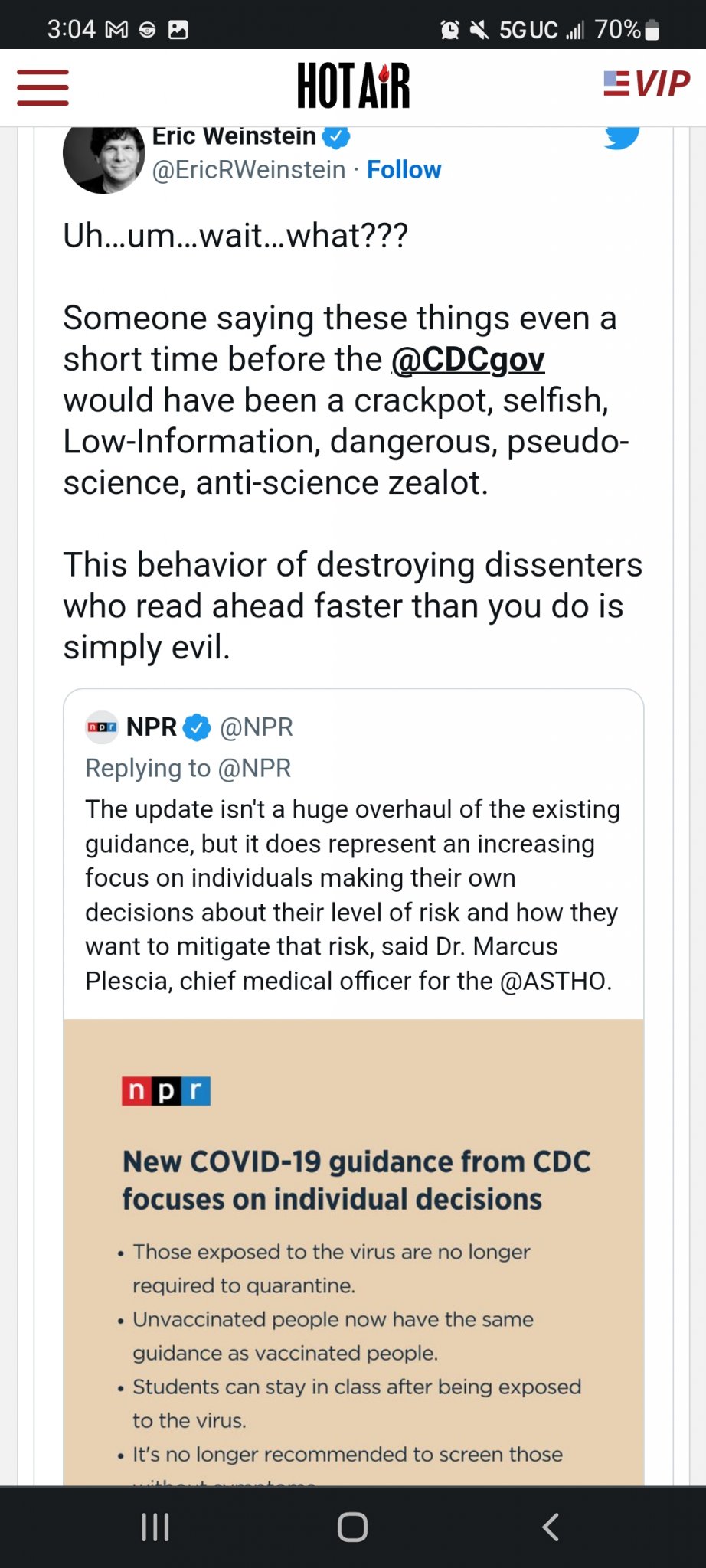
Task: Open the VIP membership page
Action: [x=647, y=83]
